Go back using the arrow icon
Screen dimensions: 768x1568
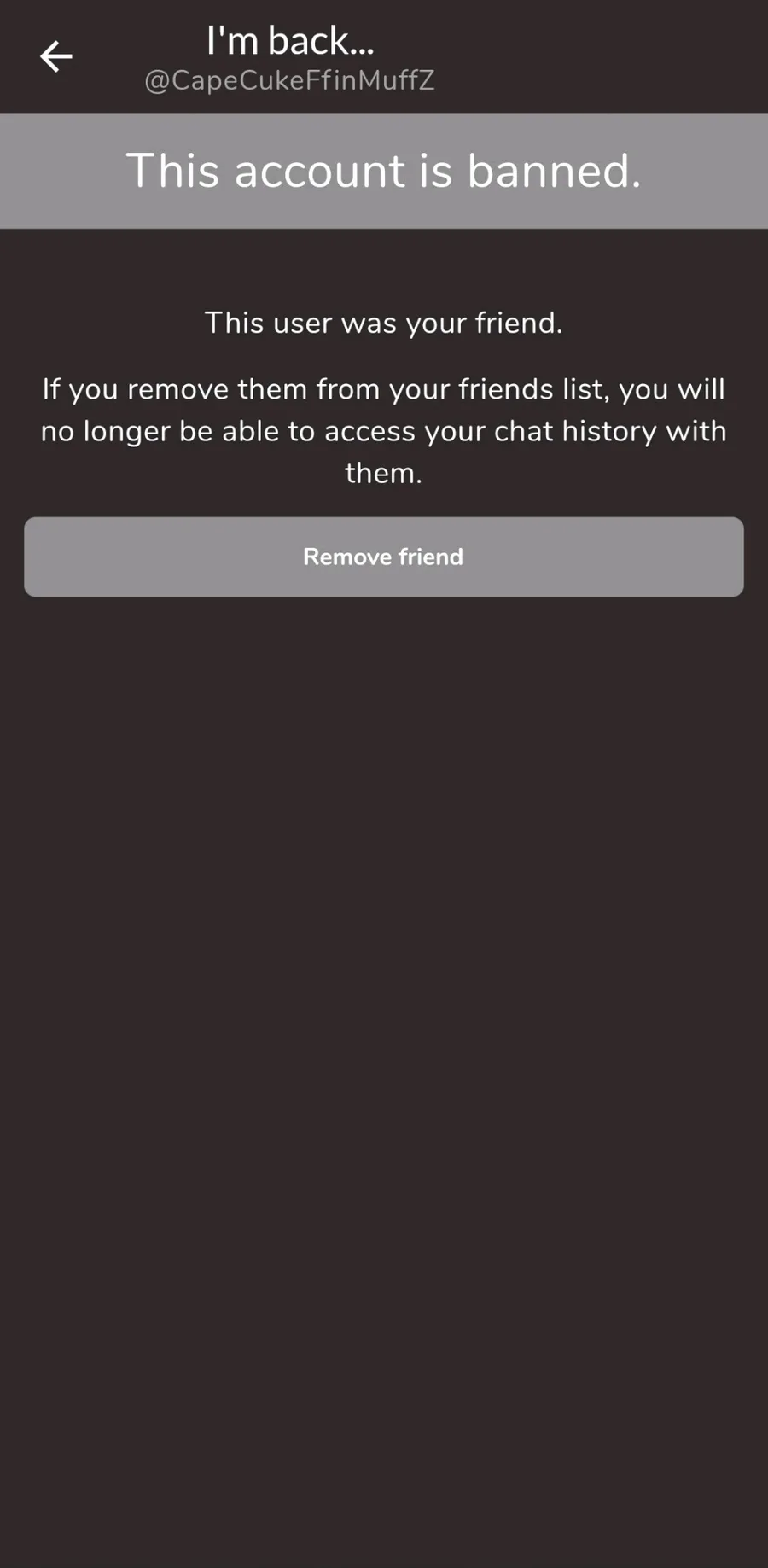coord(56,57)
